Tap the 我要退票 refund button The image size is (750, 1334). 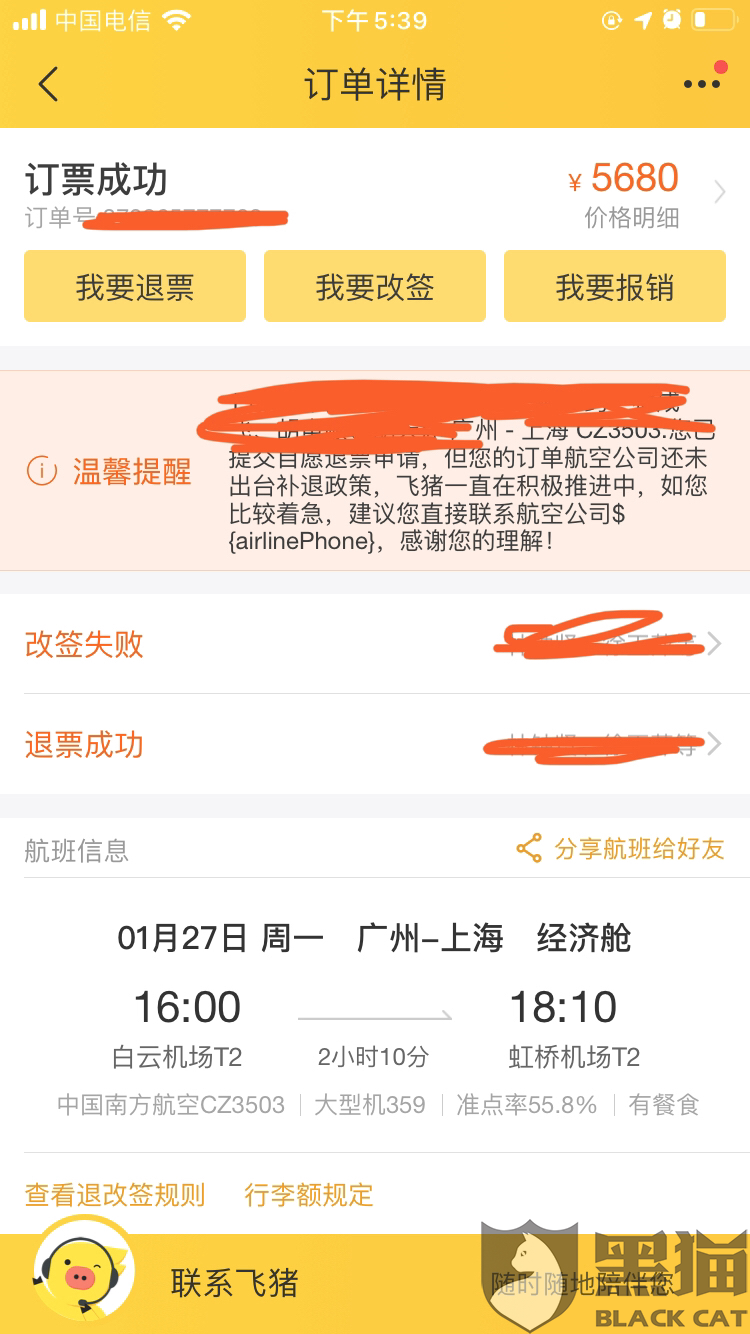[135, 287]
